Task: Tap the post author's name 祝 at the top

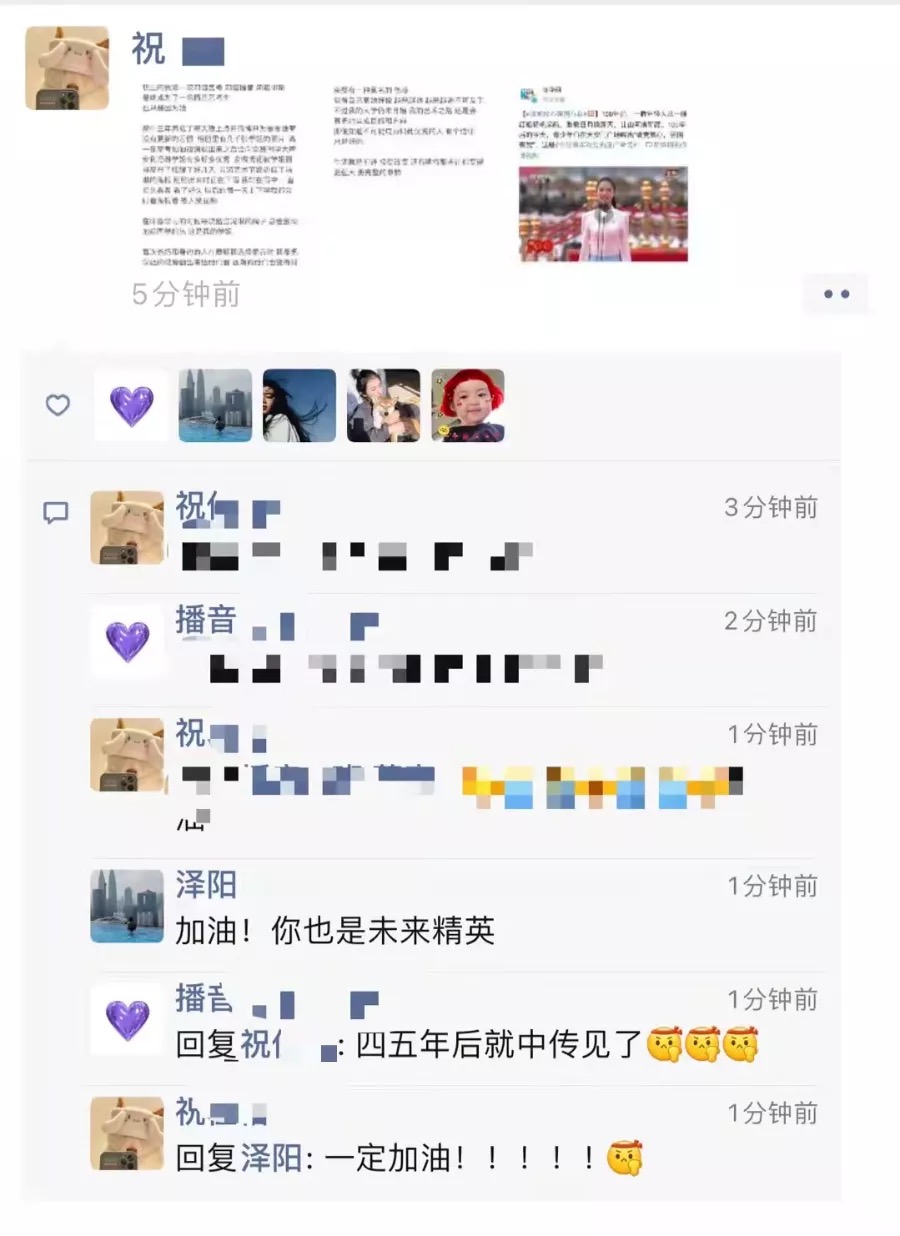Action: click(148, 48)
